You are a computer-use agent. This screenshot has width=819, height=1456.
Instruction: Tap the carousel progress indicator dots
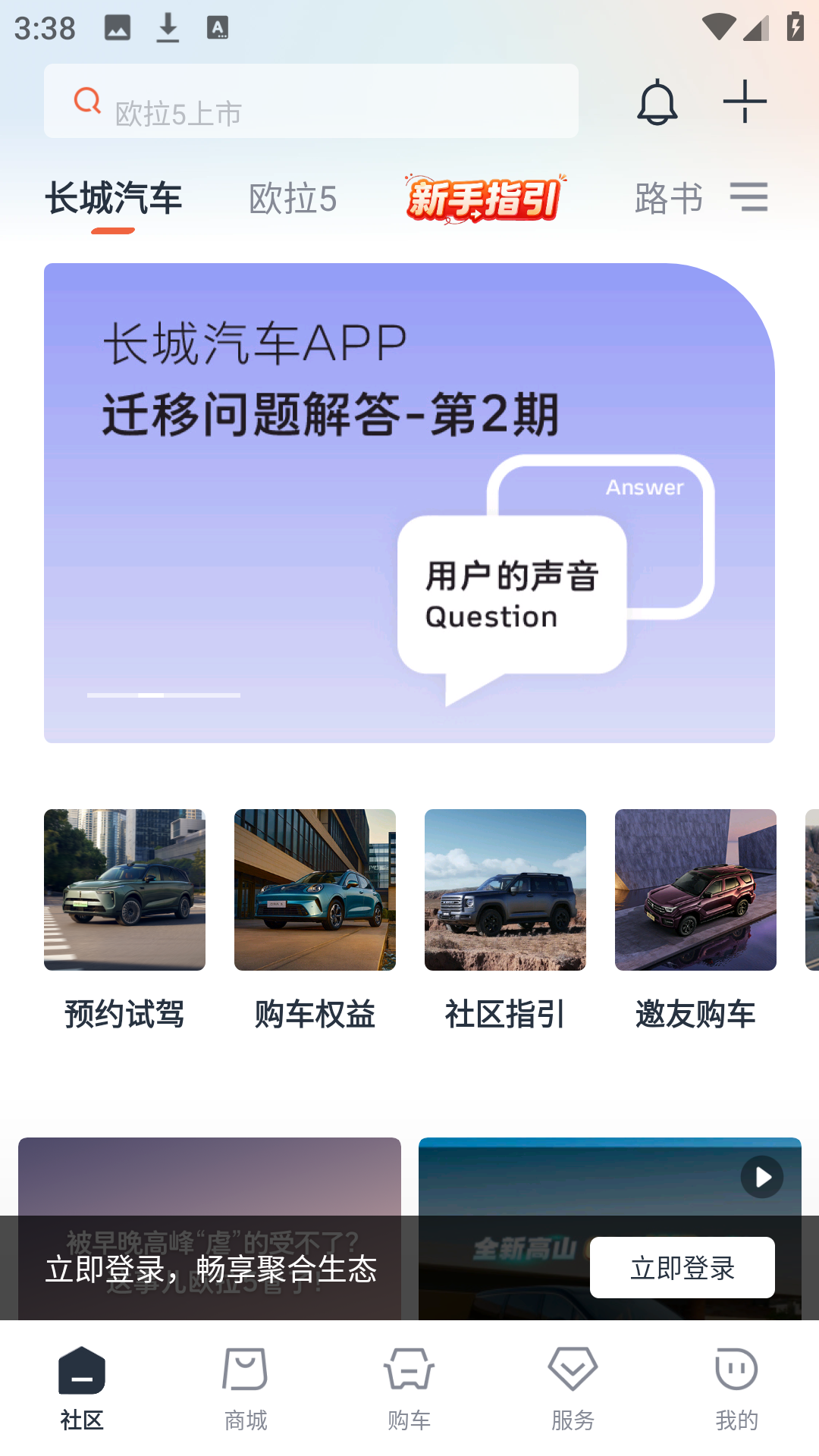click(x=163, y=694)
